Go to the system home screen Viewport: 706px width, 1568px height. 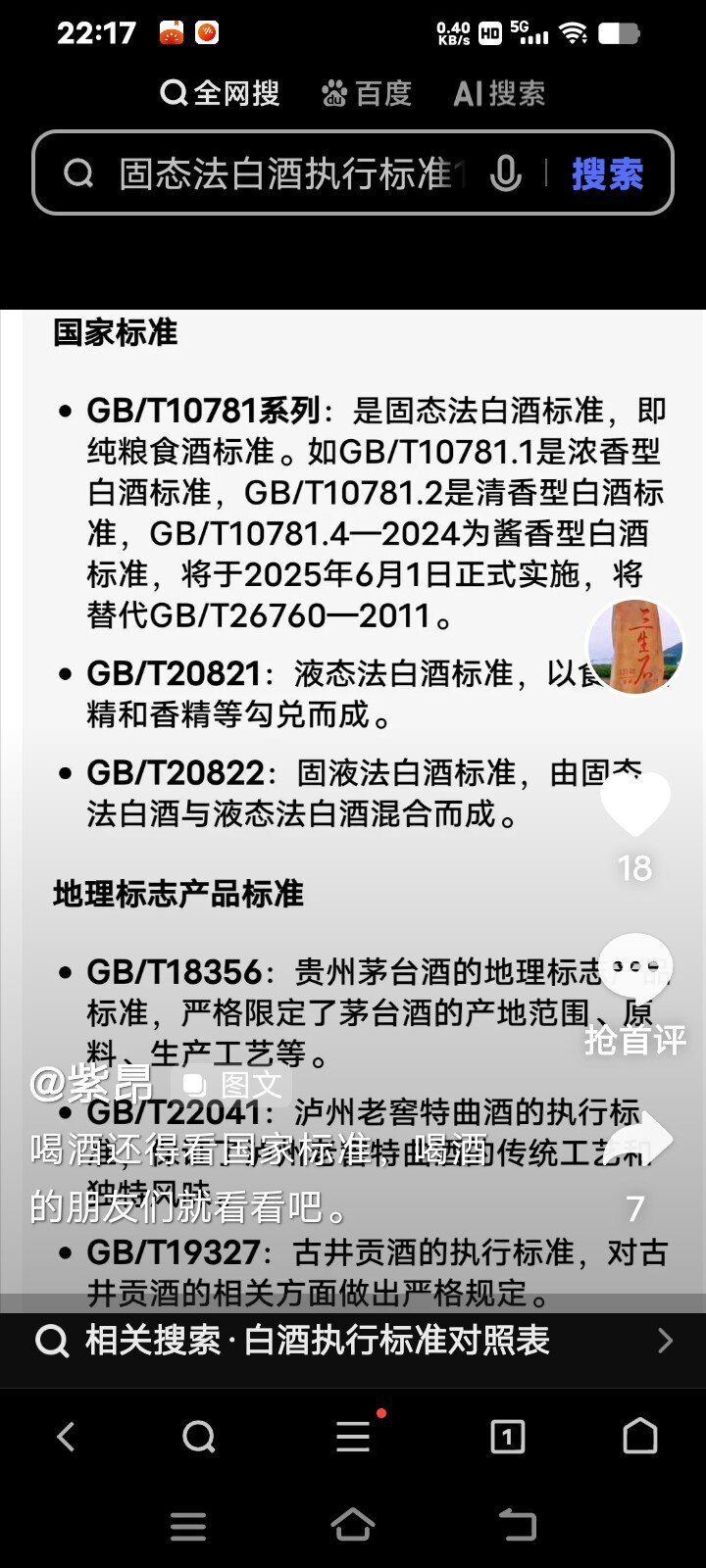tap(353, 1526)
